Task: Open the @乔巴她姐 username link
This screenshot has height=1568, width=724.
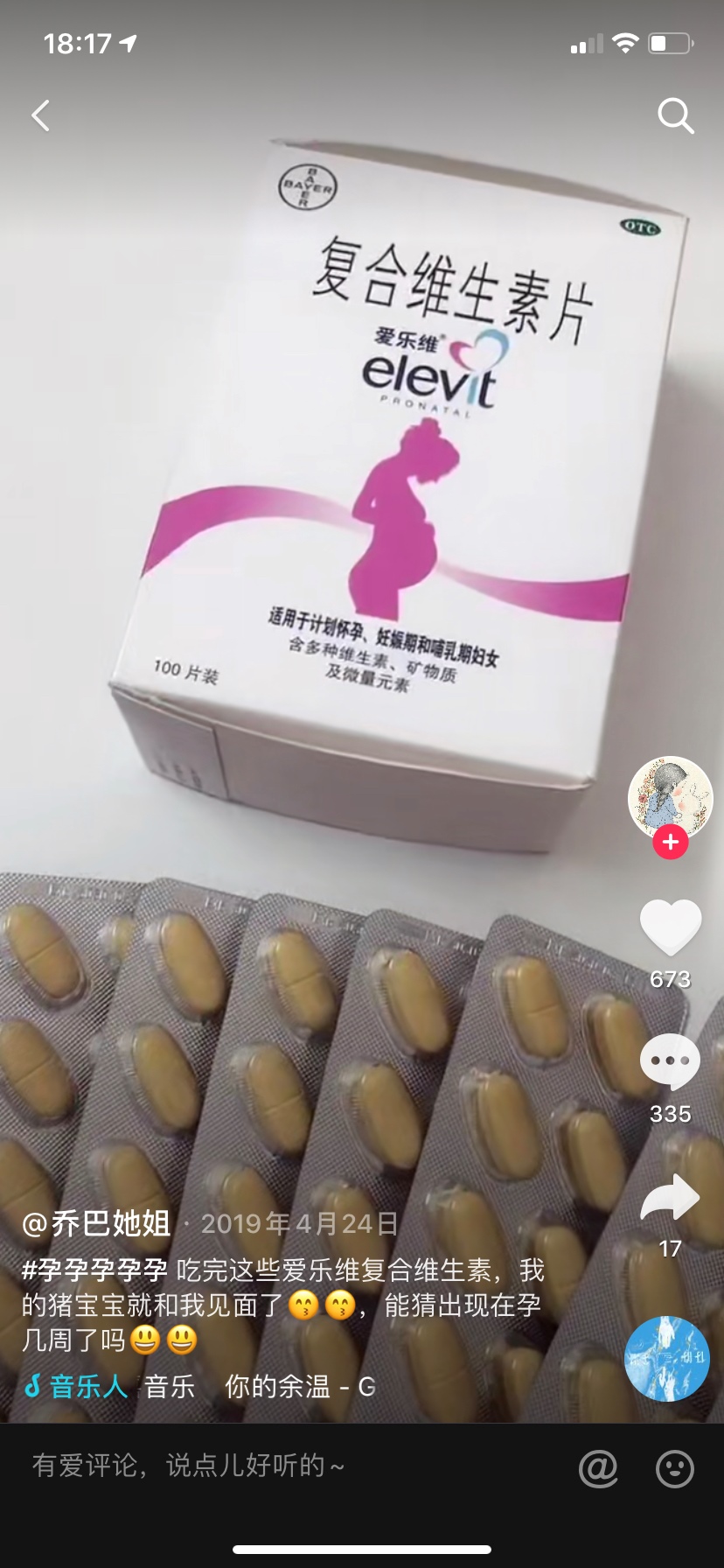Action: (96, 1222)
